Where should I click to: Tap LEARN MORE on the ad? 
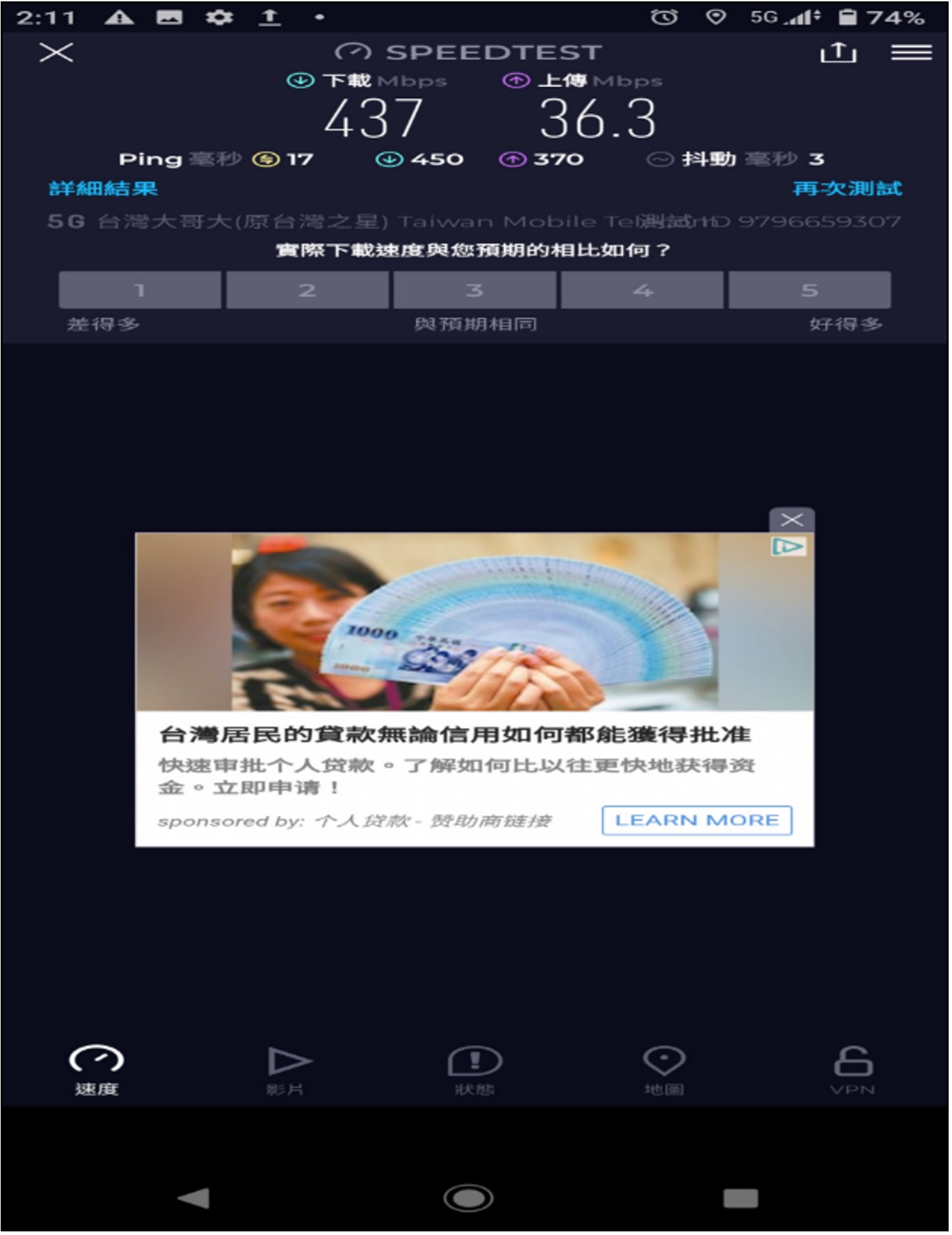(x=697, y=821)
